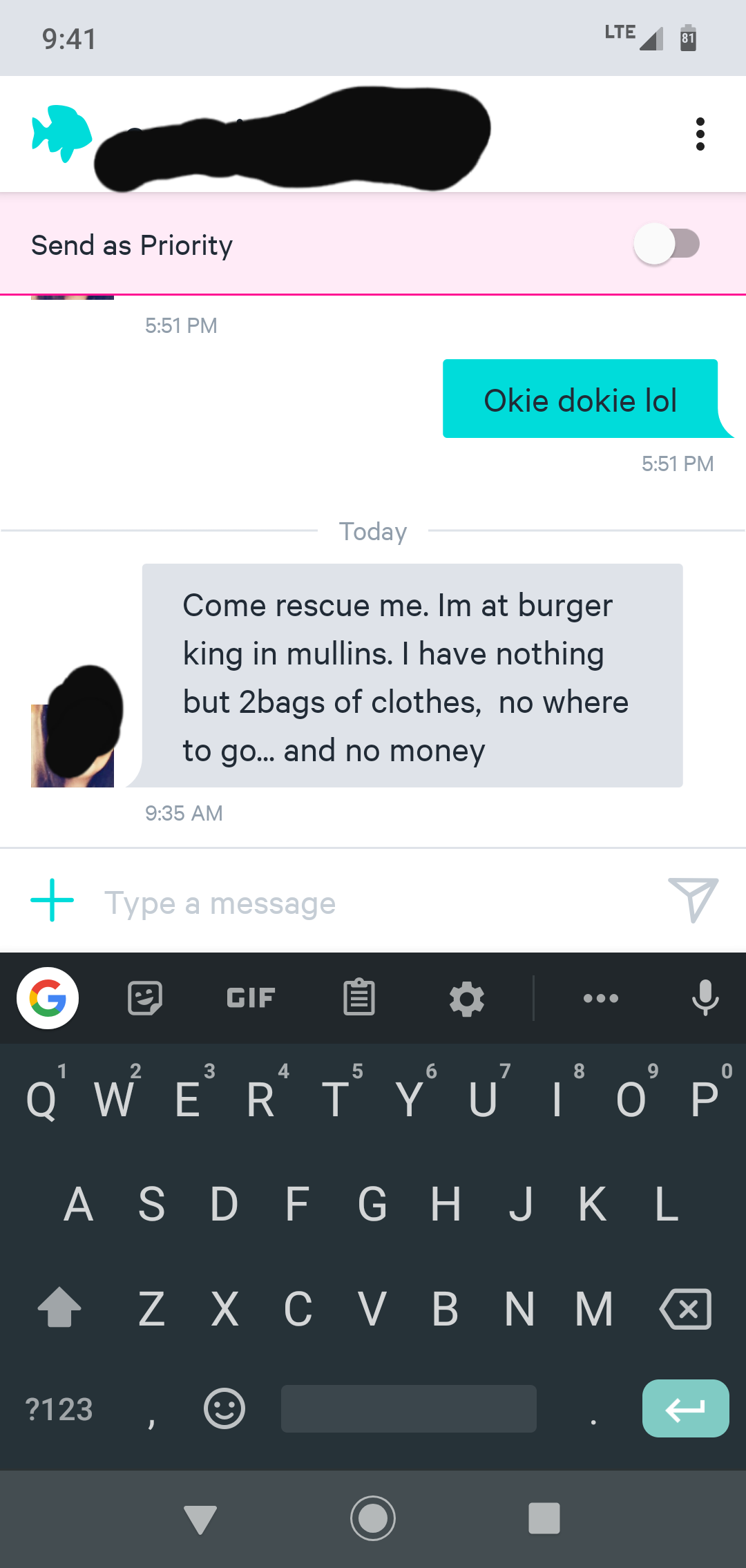Image resolution: width=746 pixels, height=1568 pixels.
Task: Send the message with the paper plane
Action: (x=693, y=899)
